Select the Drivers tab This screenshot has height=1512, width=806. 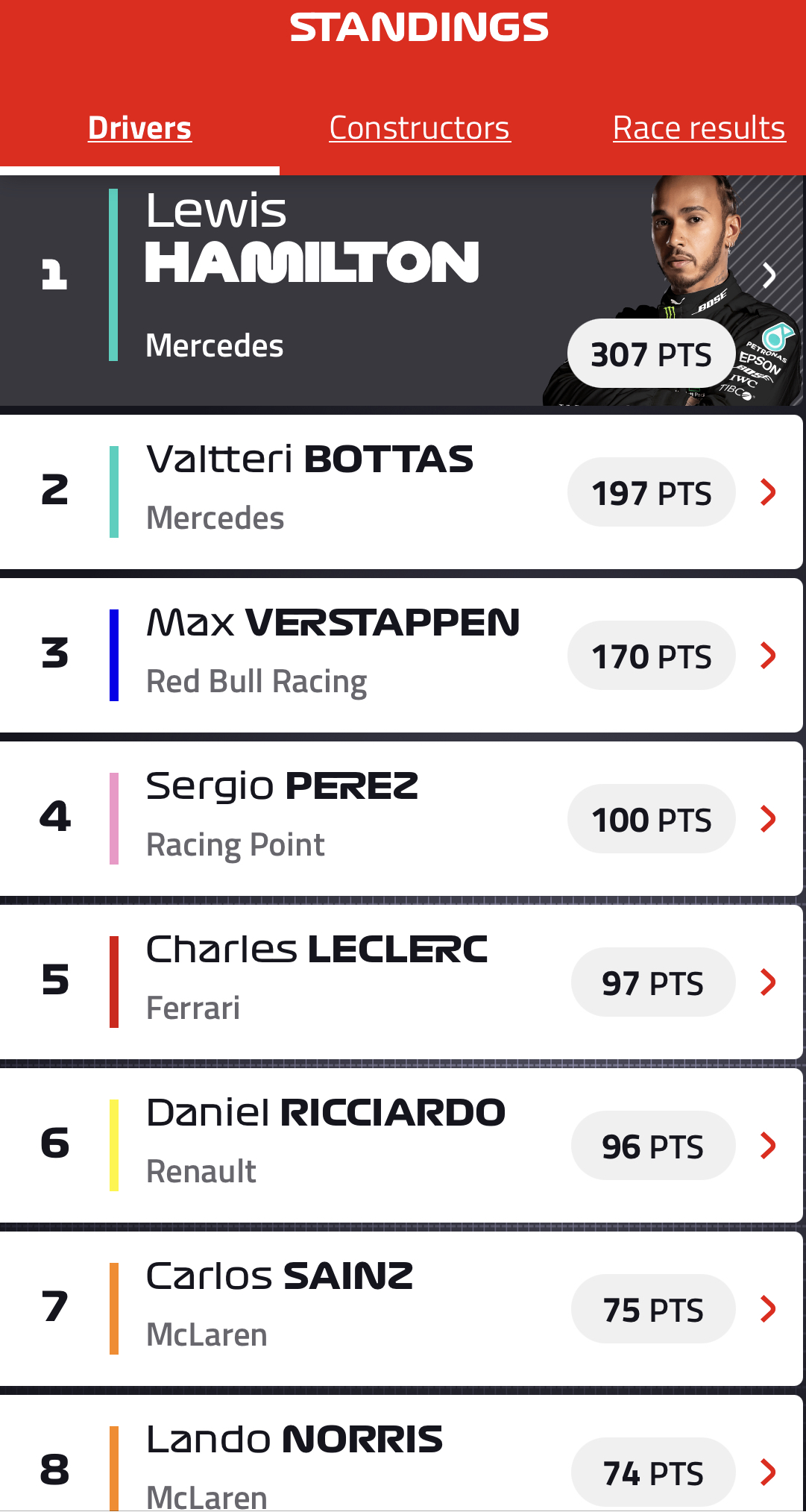[139, 128]
